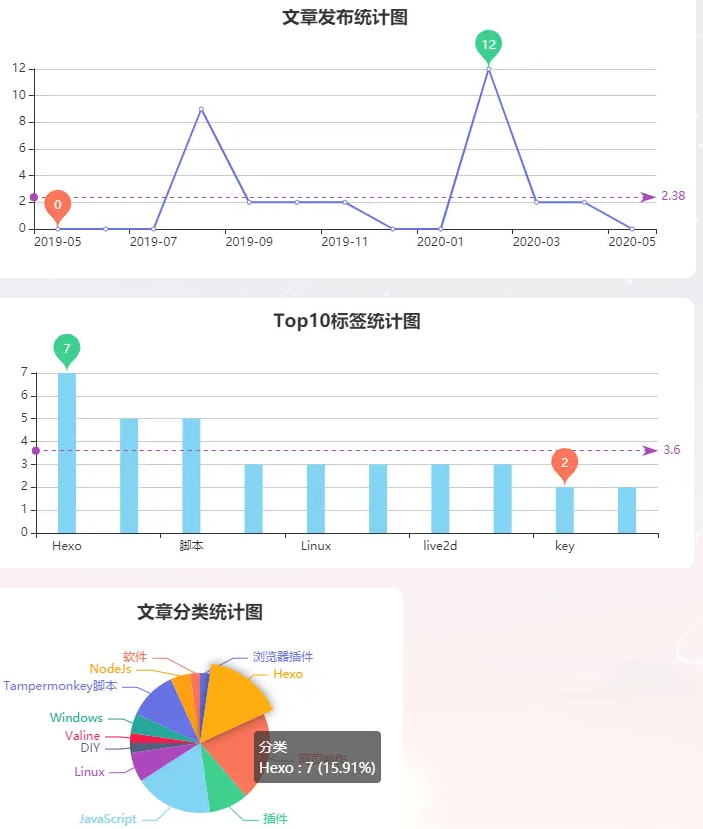Select the 脚本 bar in the tag chart
The image size is (703, 829).
click(x=191, y=476)
